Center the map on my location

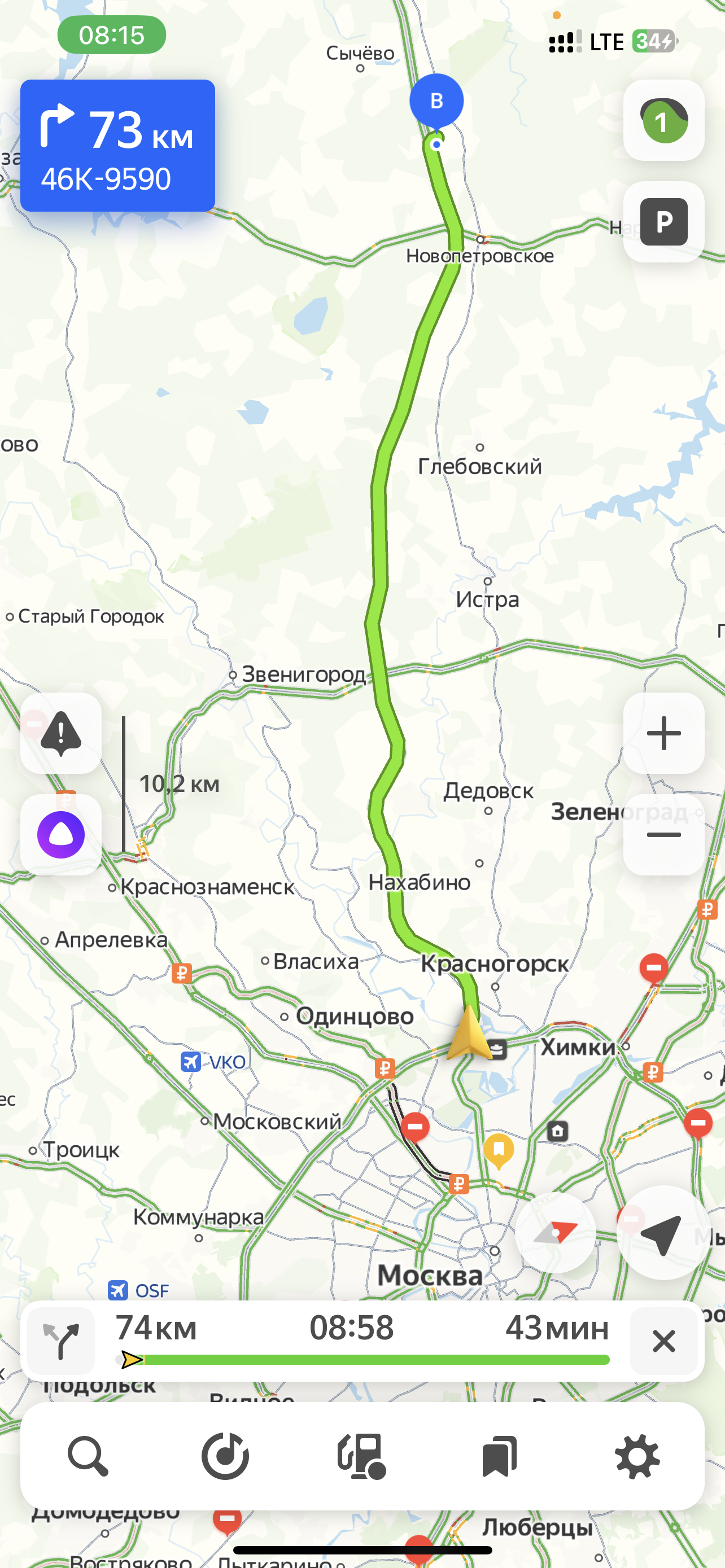[662, 1234]
